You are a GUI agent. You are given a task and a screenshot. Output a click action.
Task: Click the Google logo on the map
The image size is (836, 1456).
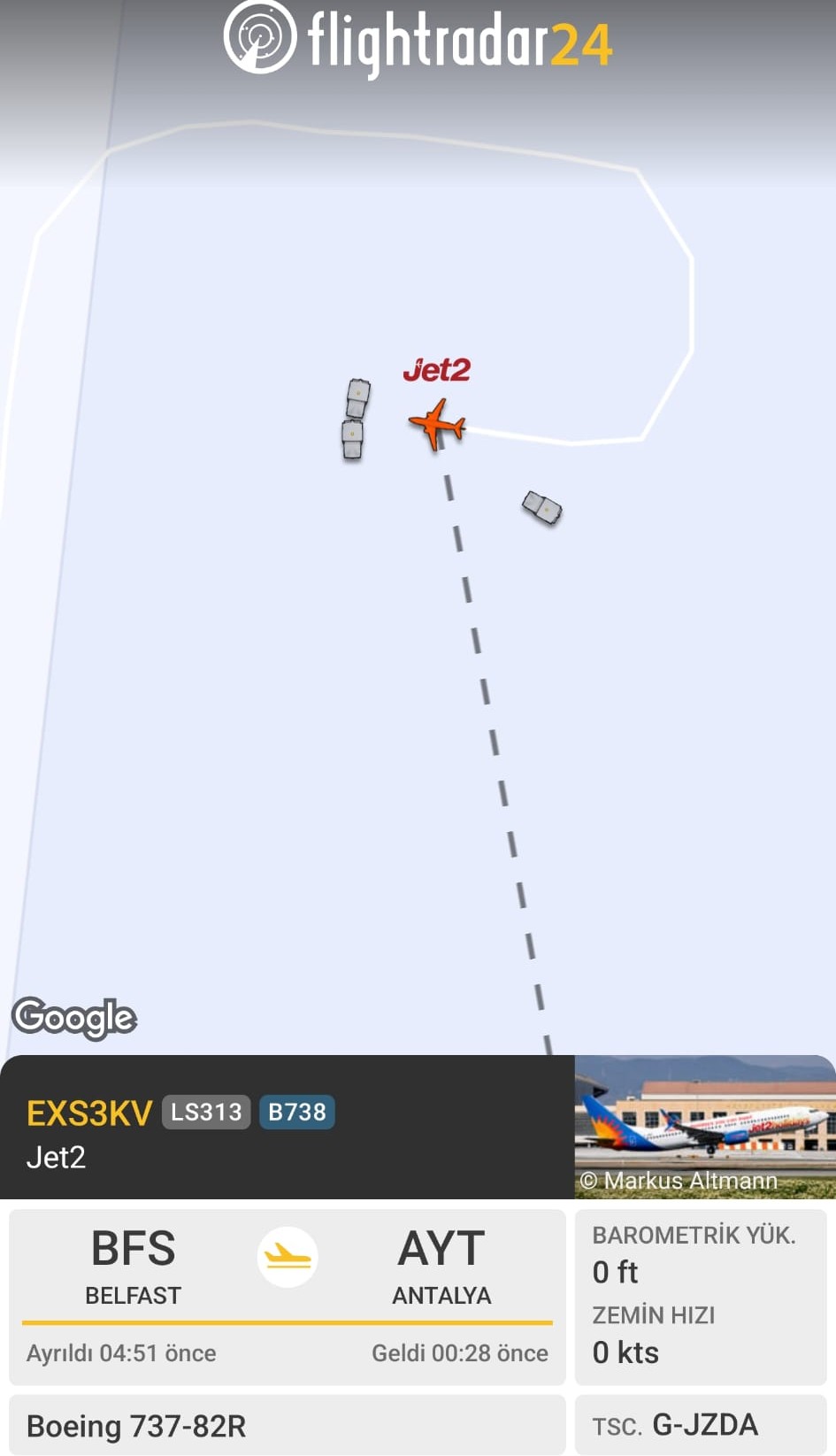[74, 1018]
